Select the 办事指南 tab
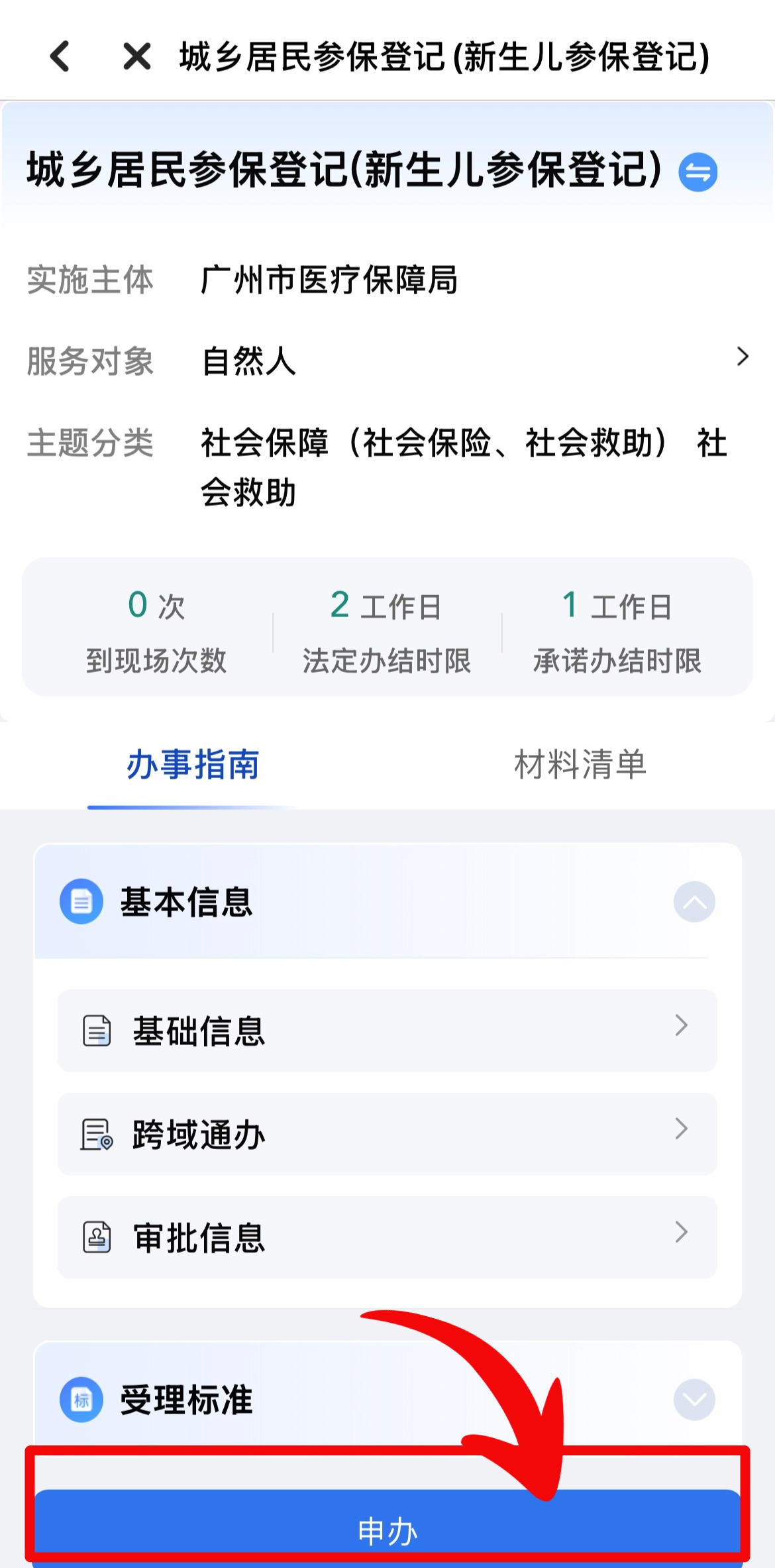Image resolution: width=775 pixels, height=1568 pixels. pos(192,765)
